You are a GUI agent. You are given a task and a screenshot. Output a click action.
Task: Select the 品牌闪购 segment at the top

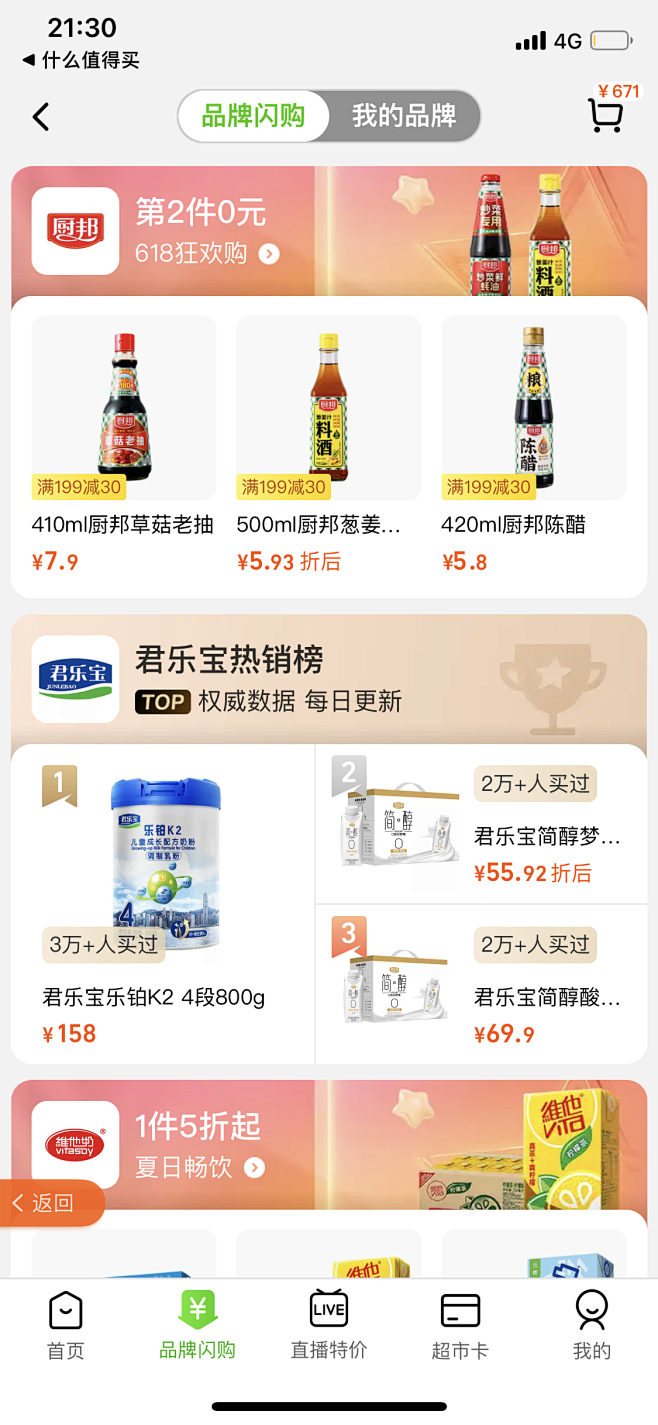(x=254, y=116)
